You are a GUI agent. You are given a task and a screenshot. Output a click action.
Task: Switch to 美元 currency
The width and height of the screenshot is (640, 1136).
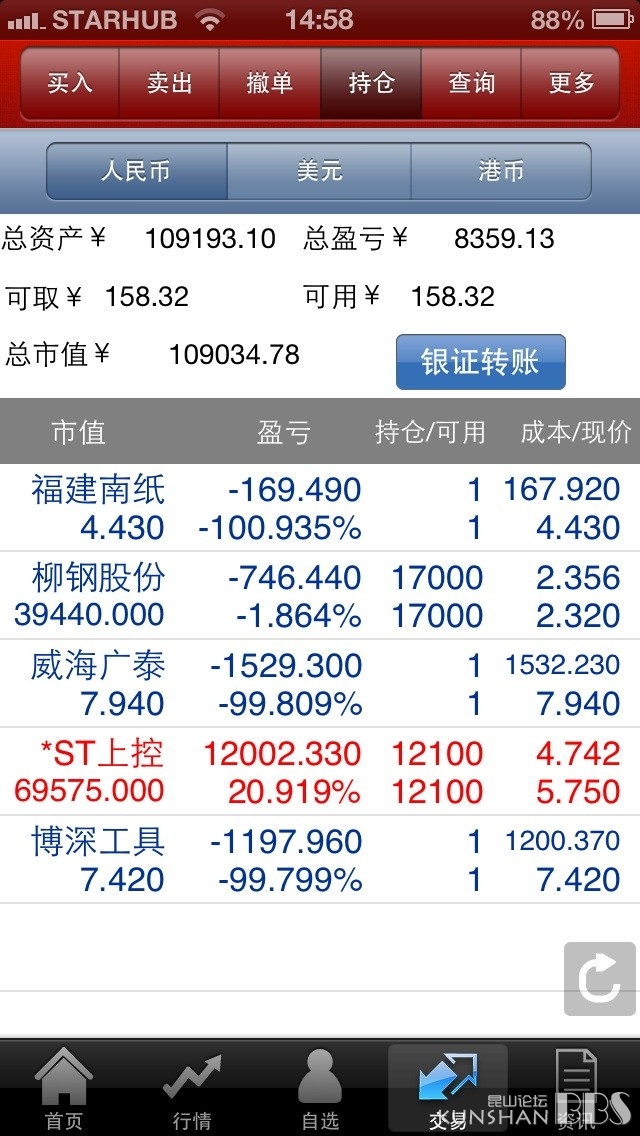[319, 171]
